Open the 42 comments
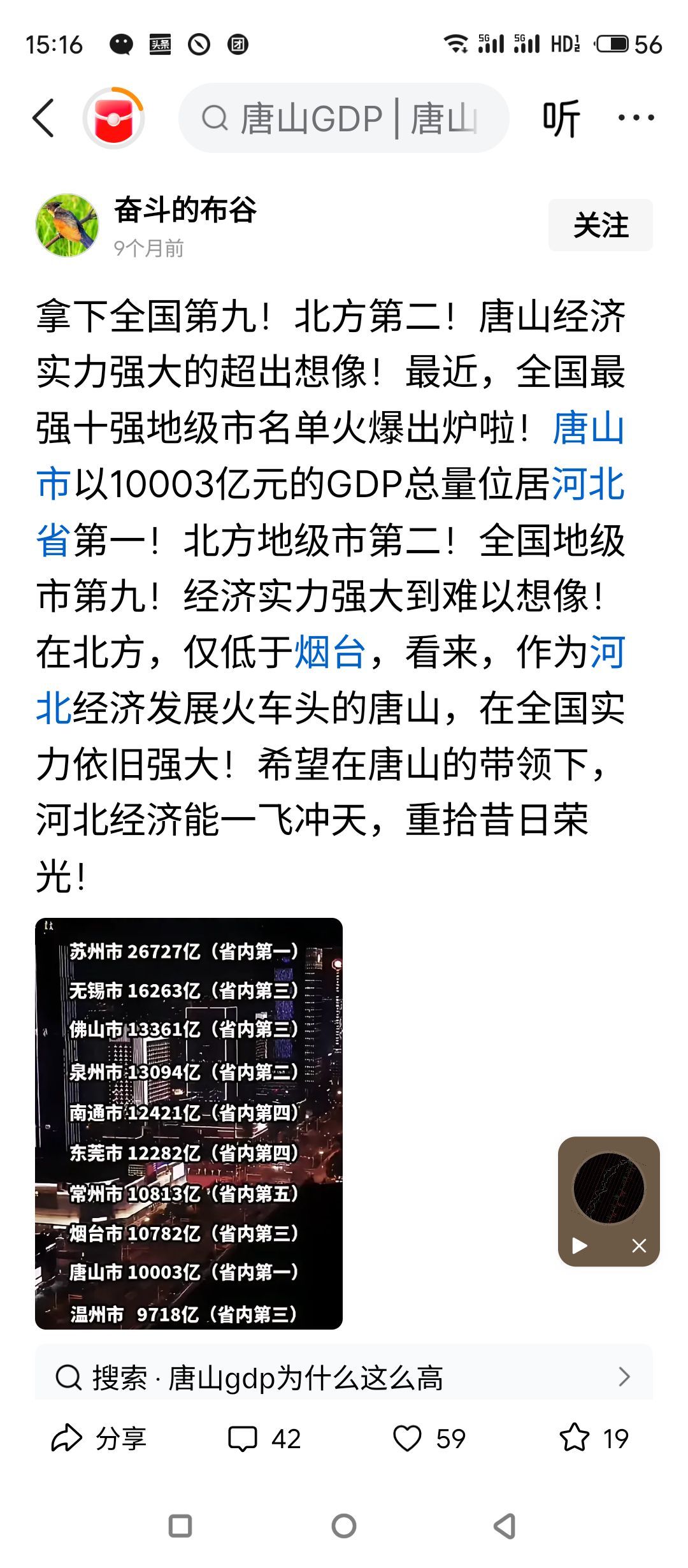 click(264, 1439)
